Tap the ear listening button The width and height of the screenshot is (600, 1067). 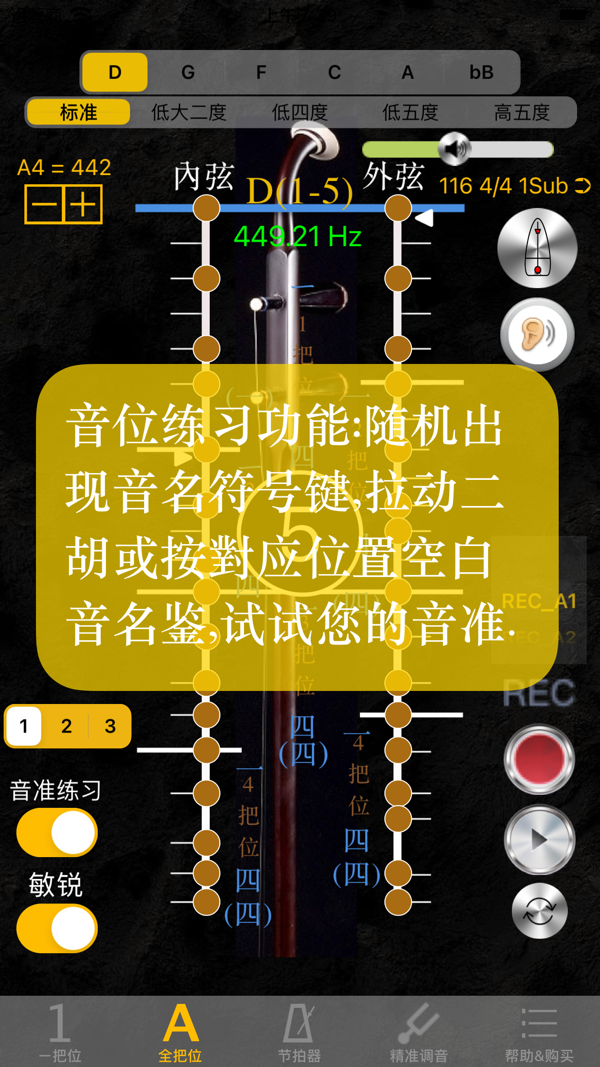pos(537,334)
